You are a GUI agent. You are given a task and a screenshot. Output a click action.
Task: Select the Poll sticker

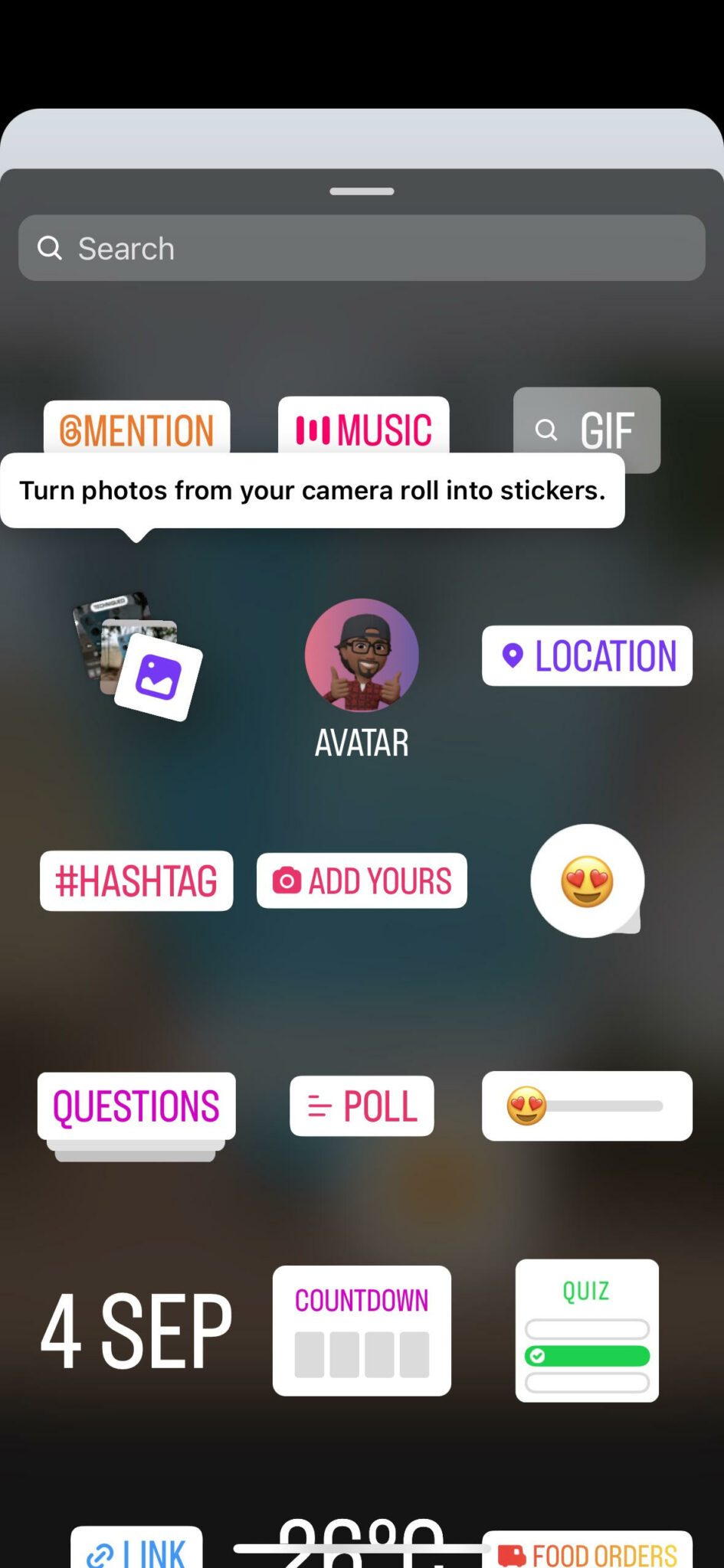coord(362,1106)
